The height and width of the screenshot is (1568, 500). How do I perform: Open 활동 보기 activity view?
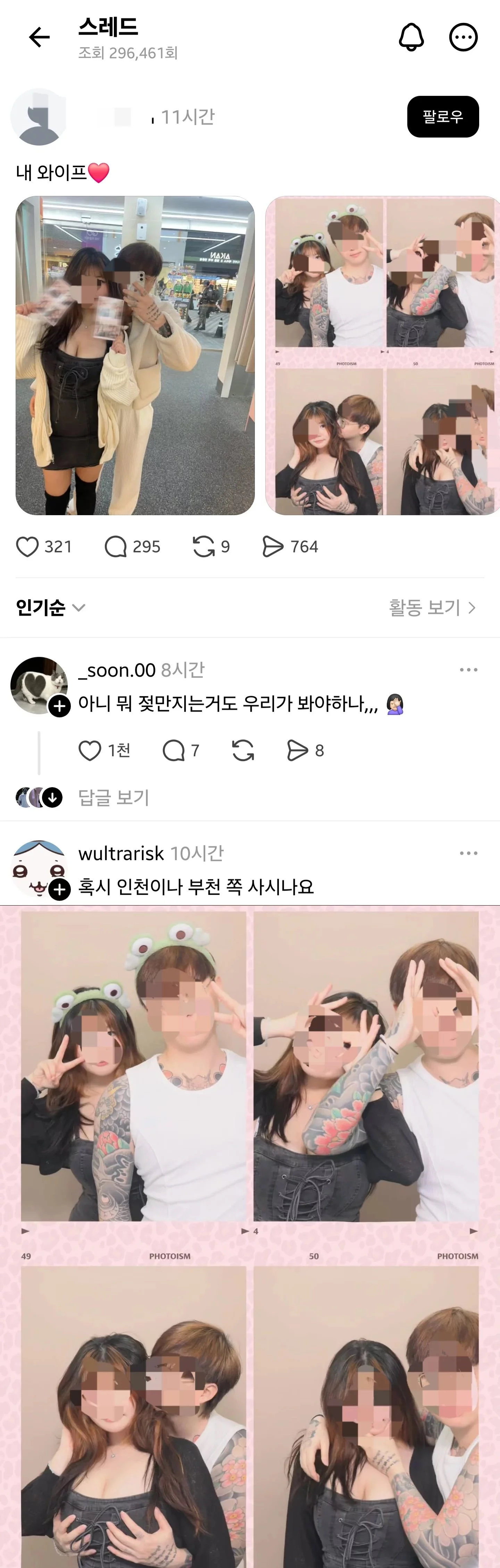pyautogui.click(x=432, y=608)
